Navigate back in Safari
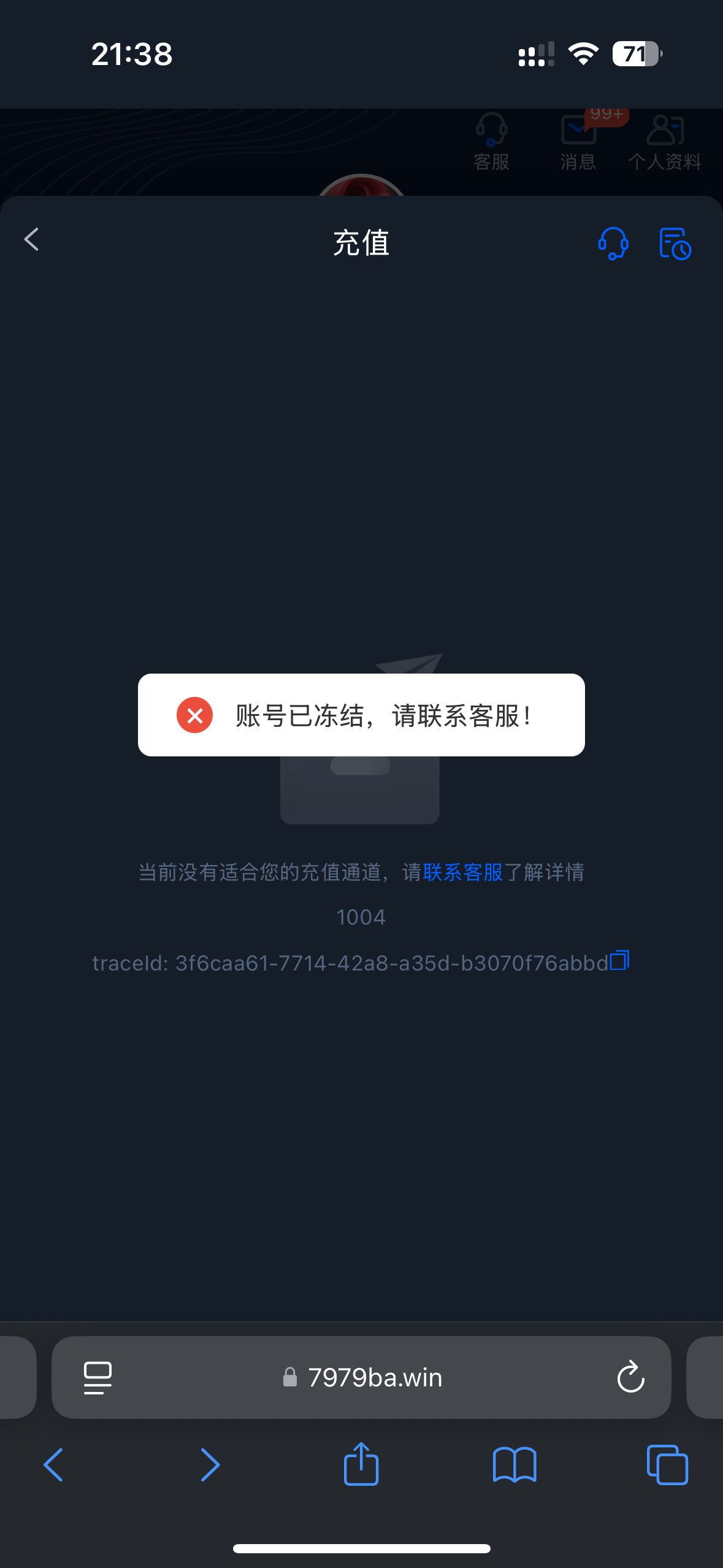The image size is (723, 1568). 53,1465
